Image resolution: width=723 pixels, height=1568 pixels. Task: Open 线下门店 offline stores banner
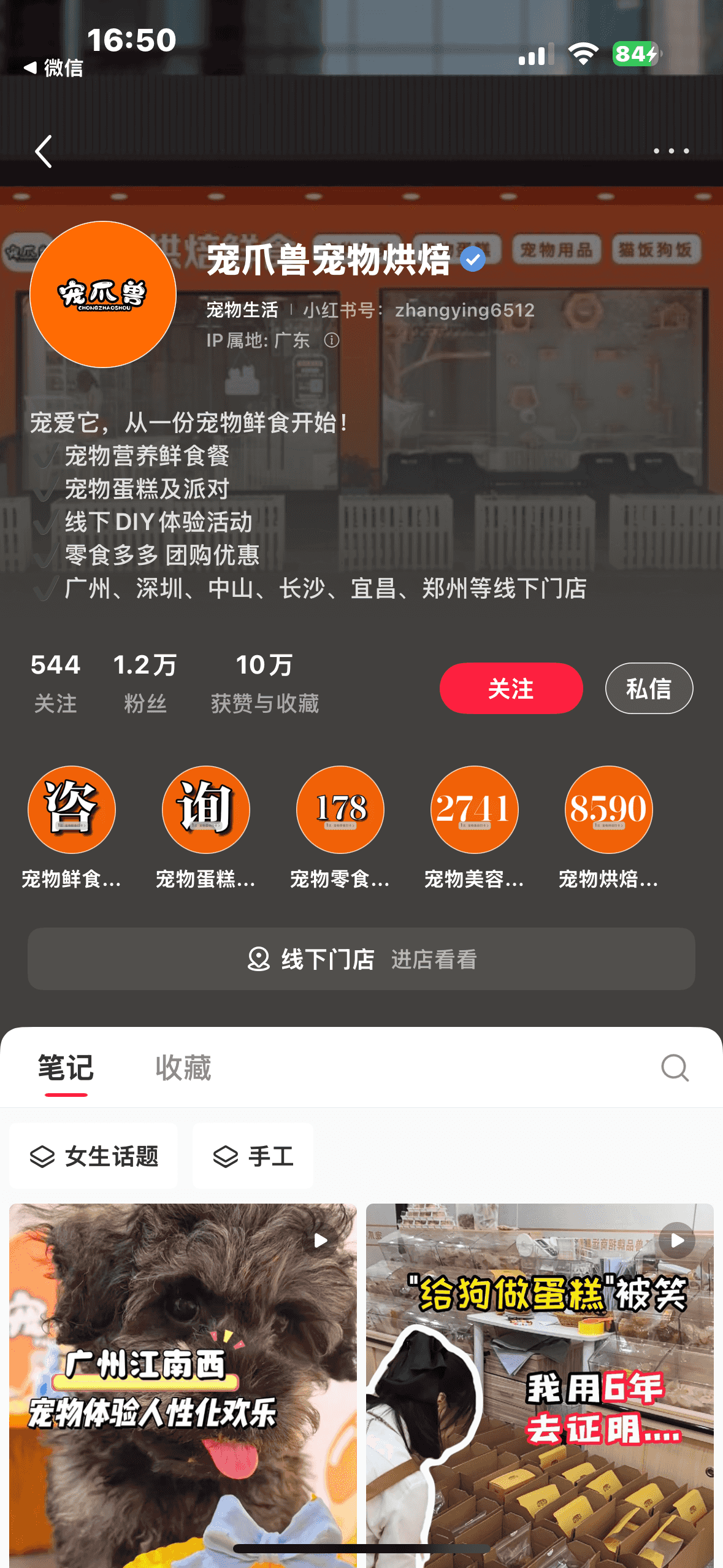coord(361,959)
